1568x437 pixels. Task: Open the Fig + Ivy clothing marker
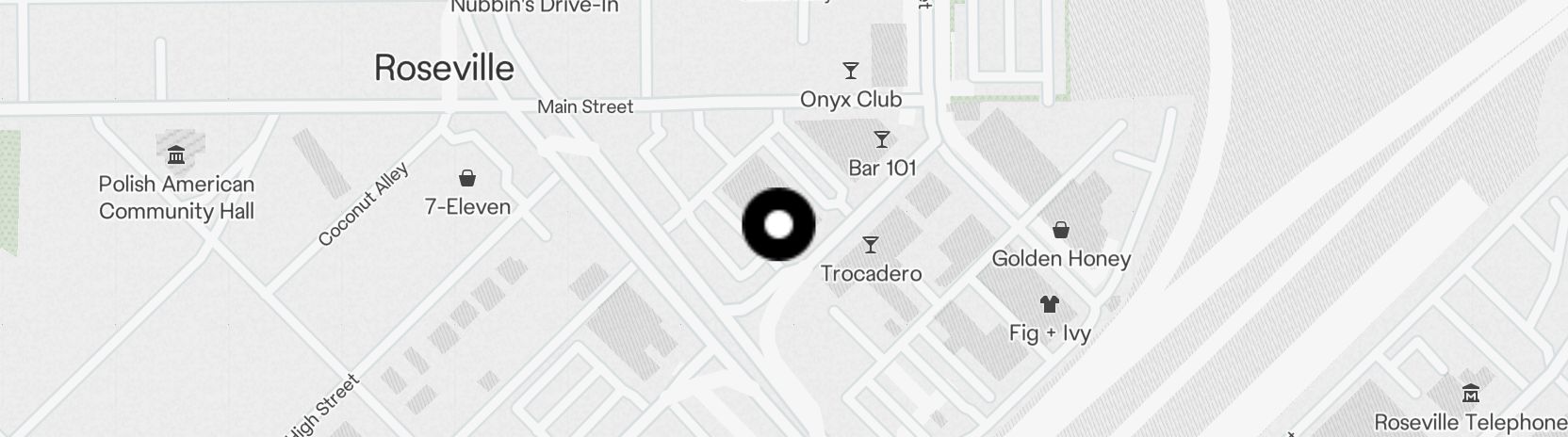point(1050,304)
